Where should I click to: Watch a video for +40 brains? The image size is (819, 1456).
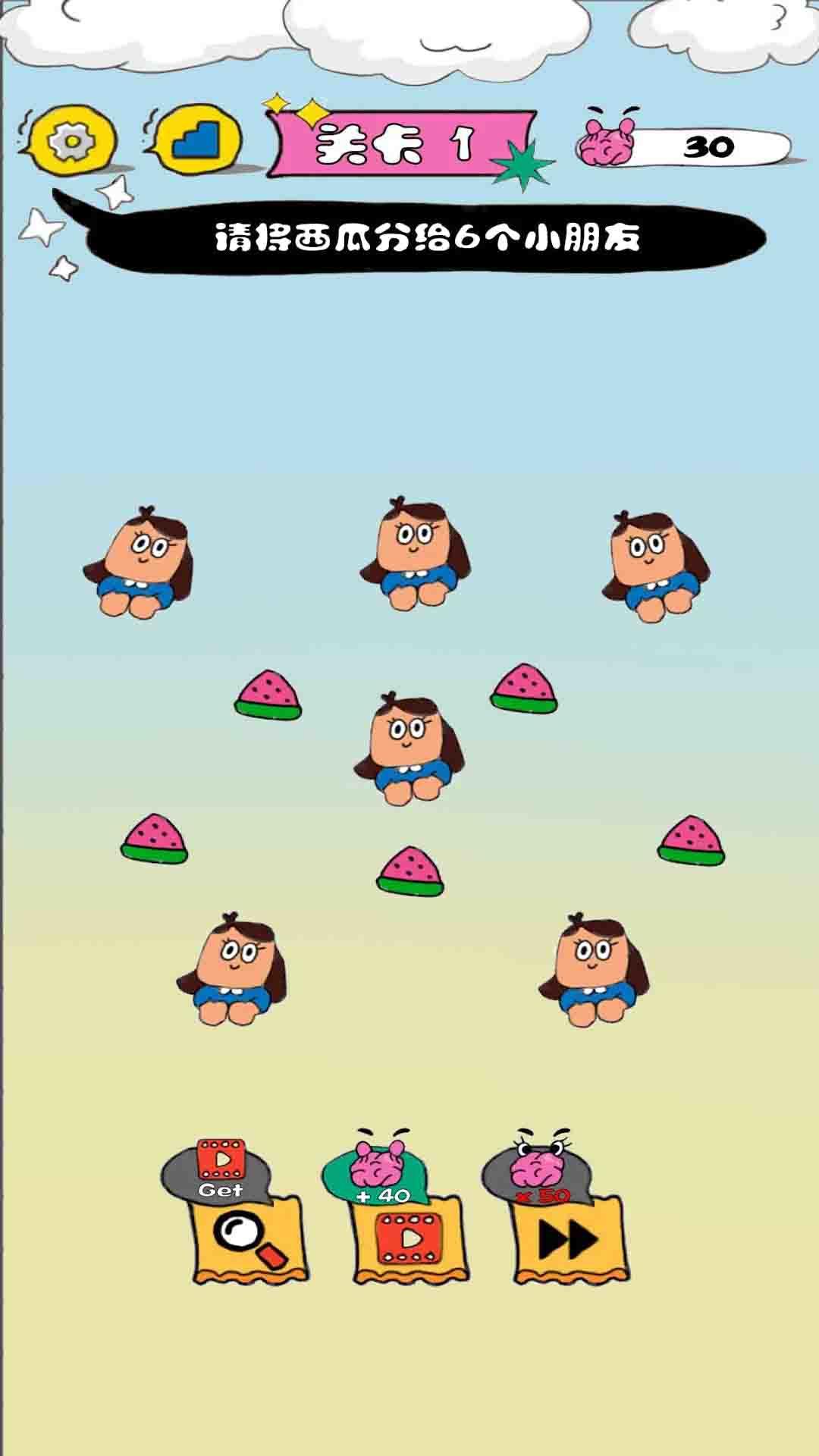(x=409, y=1239)
